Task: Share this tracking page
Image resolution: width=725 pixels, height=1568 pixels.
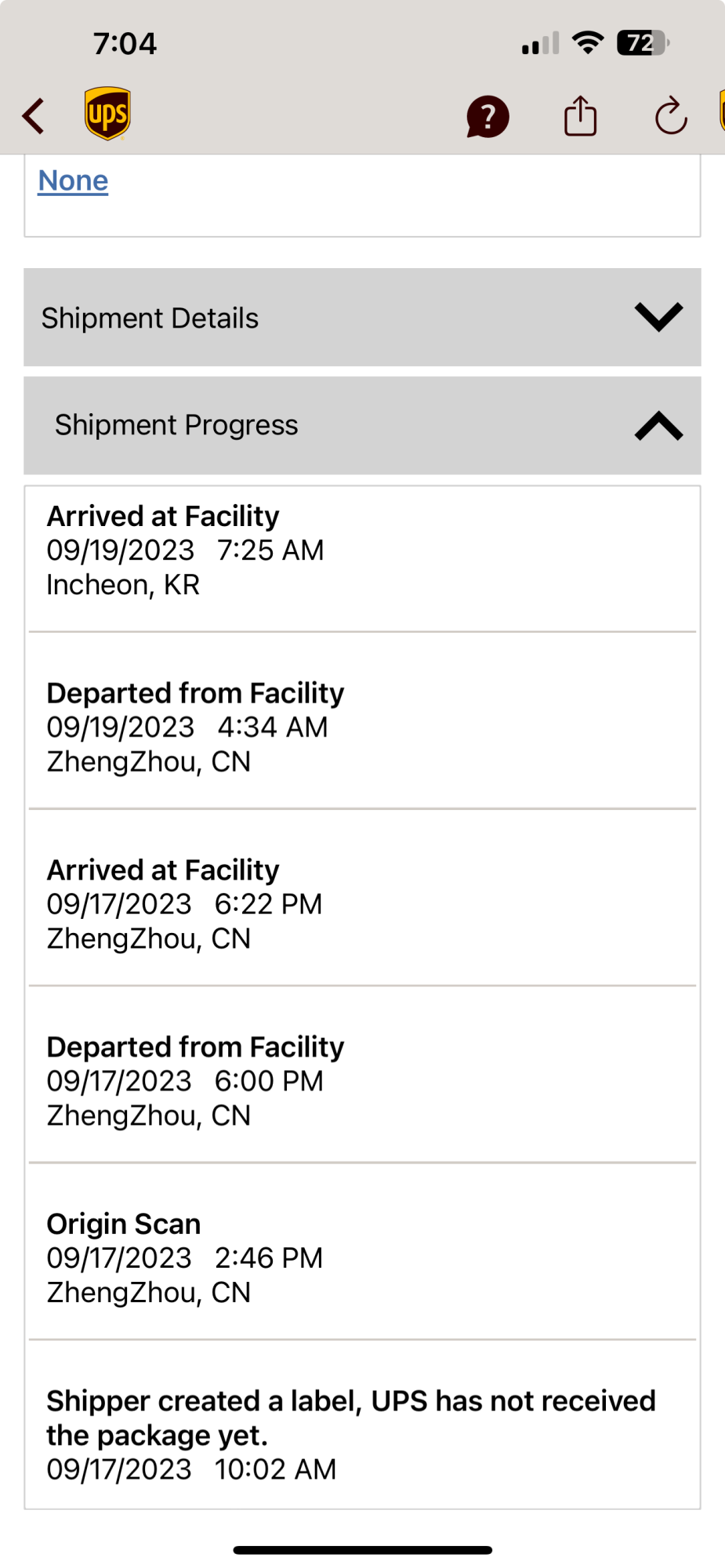Action: point(580,116)
